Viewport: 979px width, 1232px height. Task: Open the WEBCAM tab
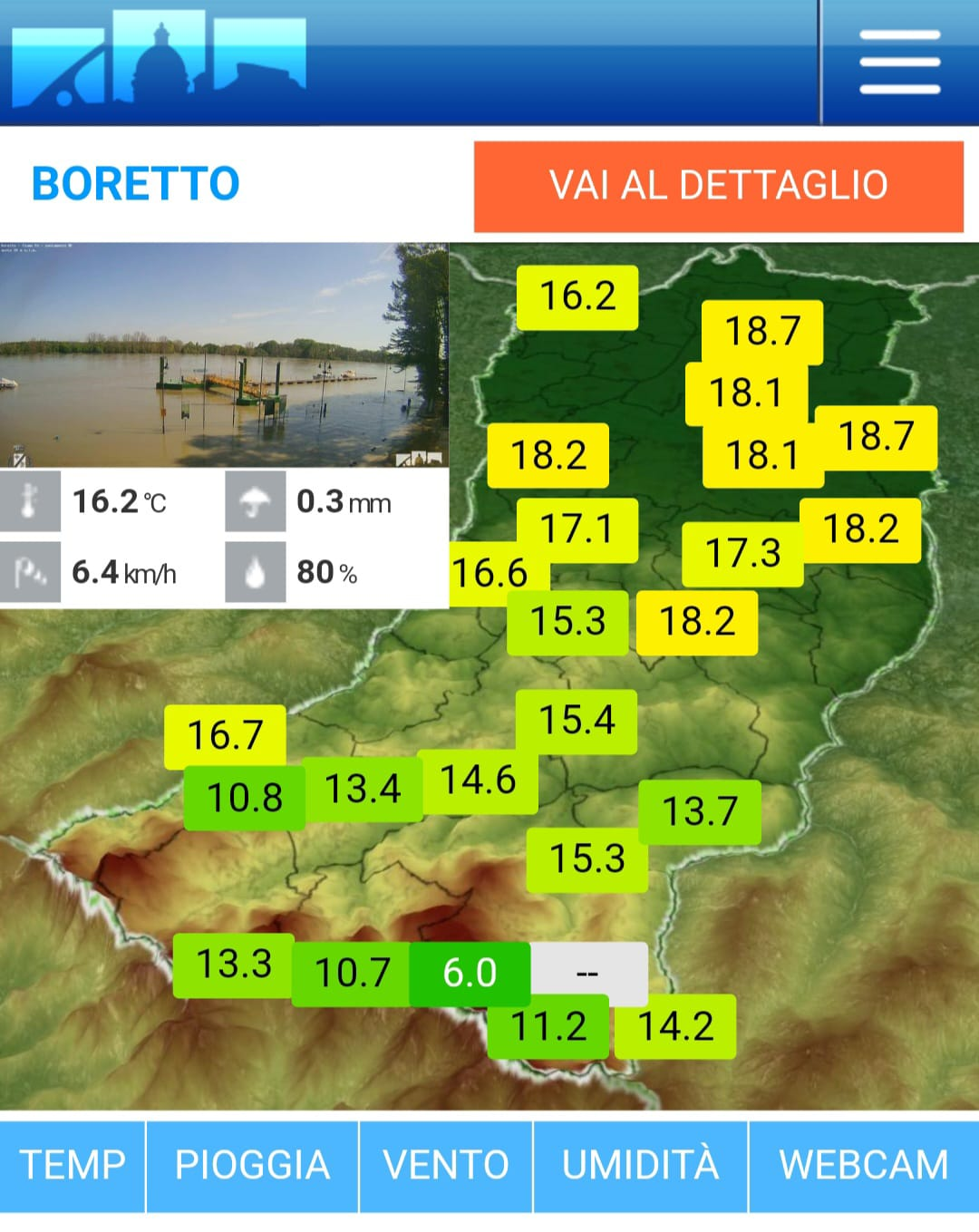(863, 1165)
